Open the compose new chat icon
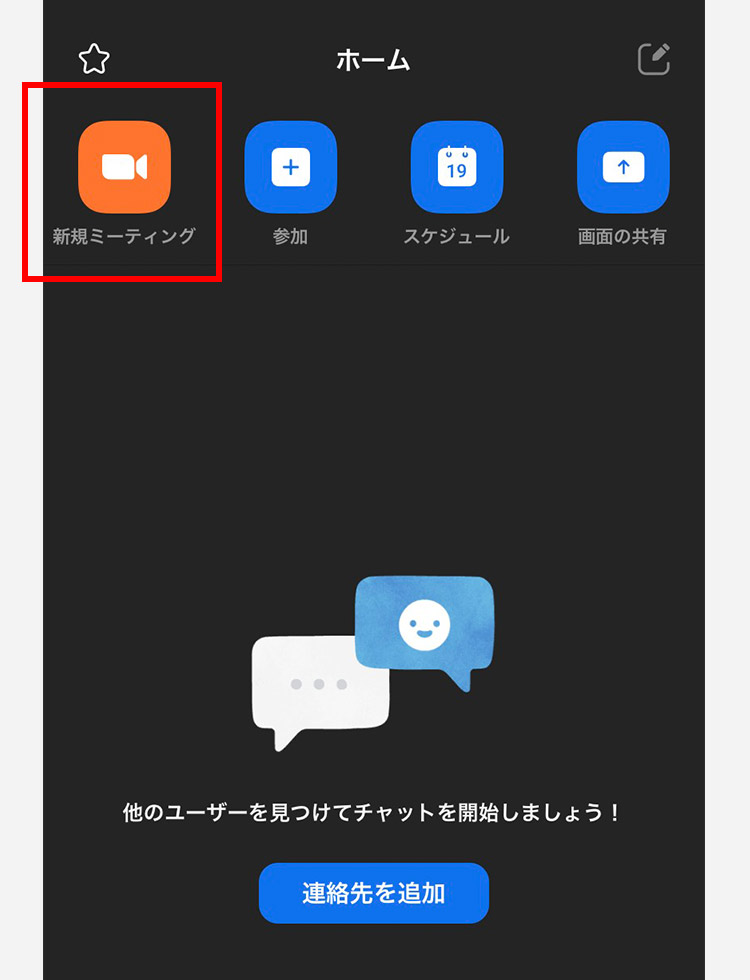Image resolution: width=750 pixels, height=980 pixels. [653, 59]
